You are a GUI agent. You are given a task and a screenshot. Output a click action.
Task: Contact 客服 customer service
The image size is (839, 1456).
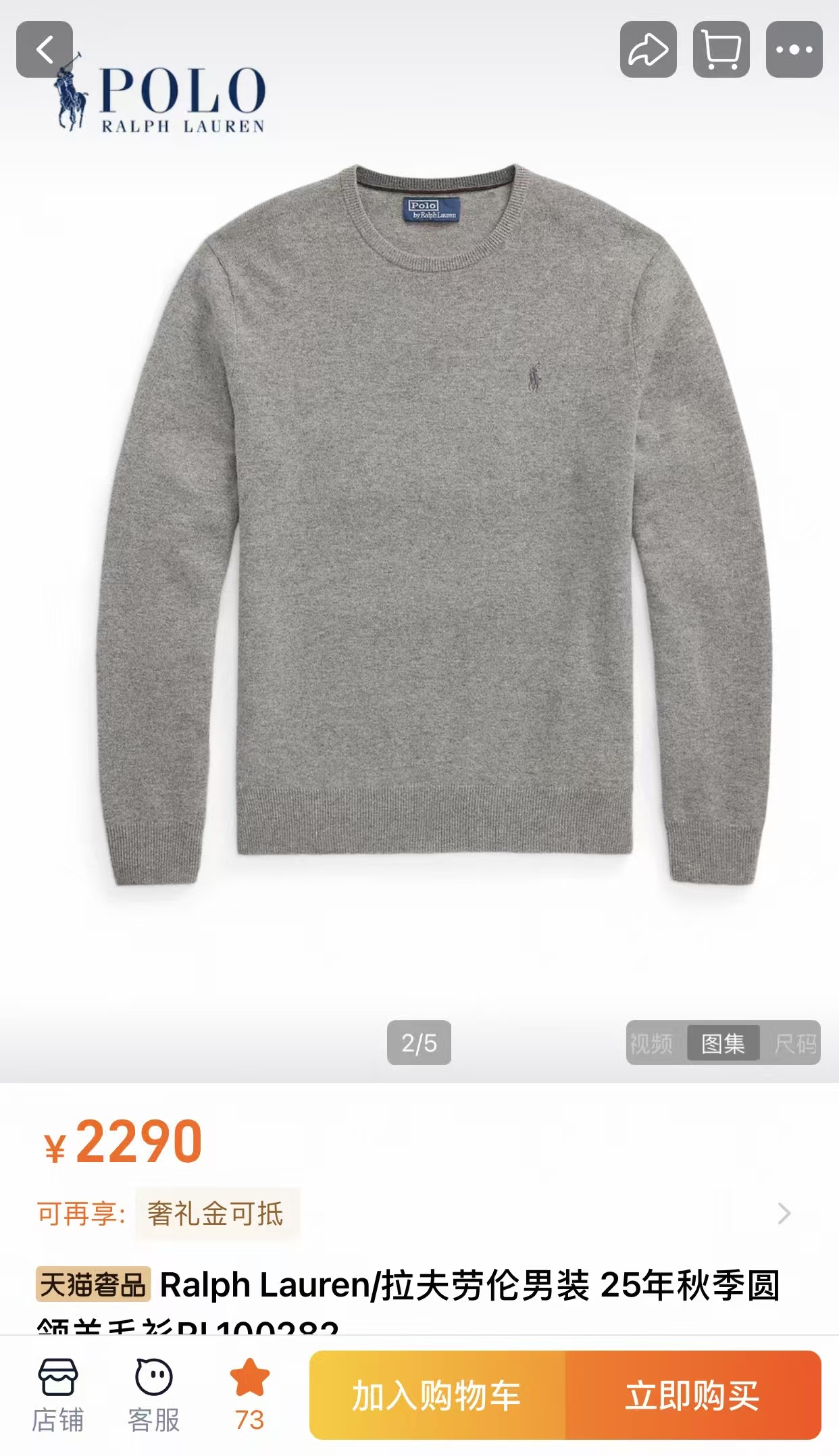(154, 1395)
